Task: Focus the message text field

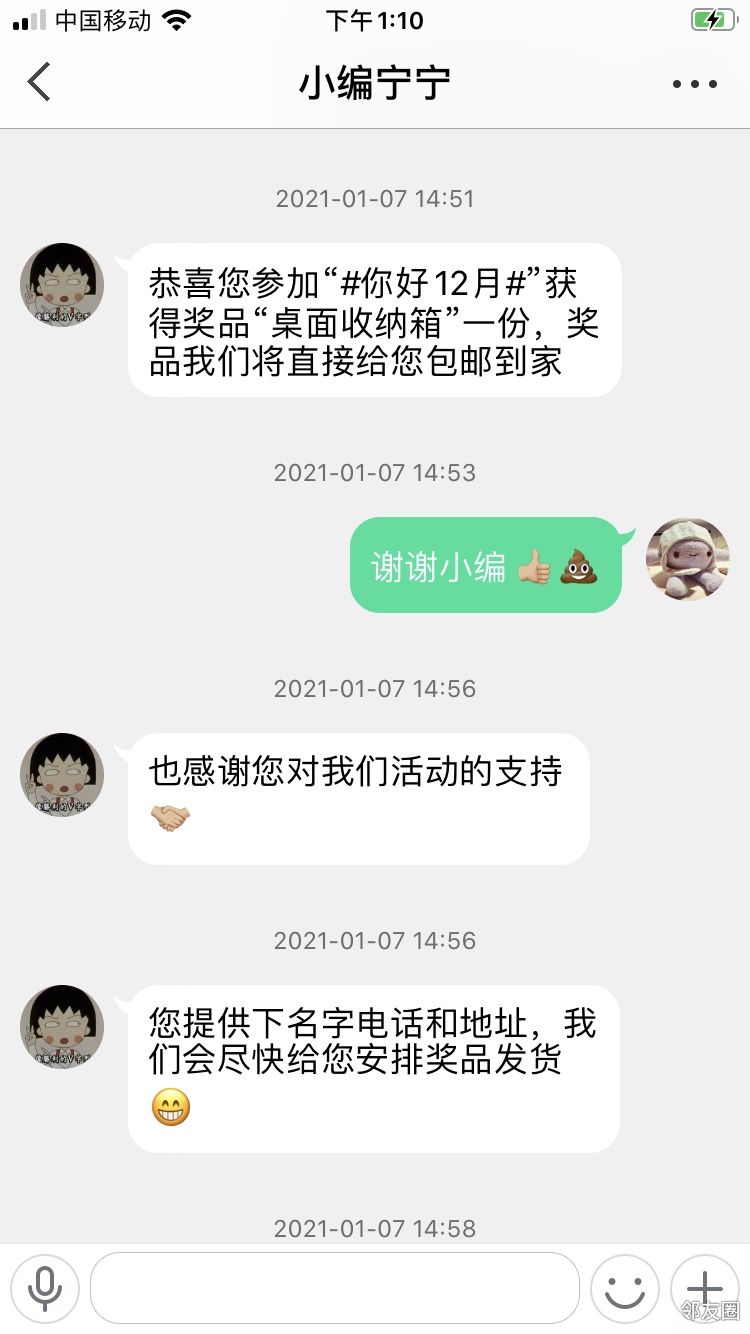Action: pos(335,1288)
